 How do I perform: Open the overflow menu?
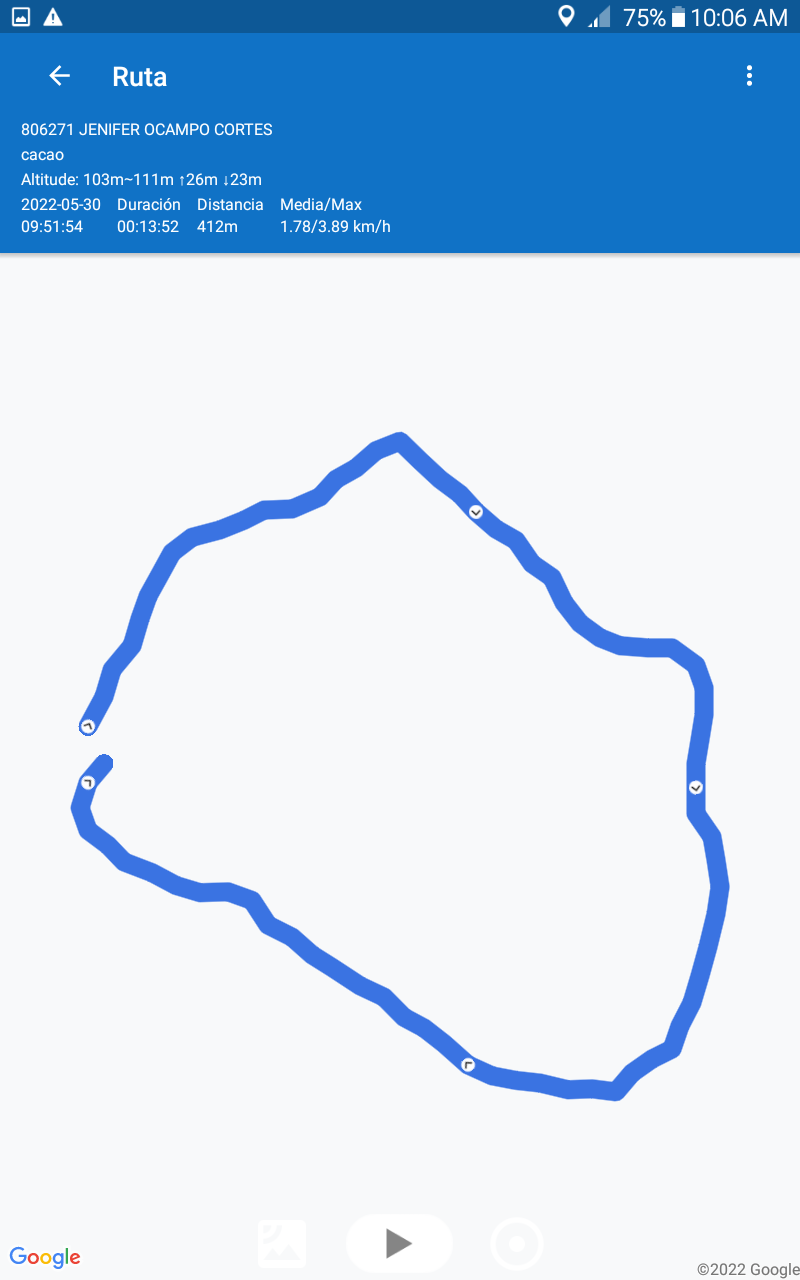[x=749, y=76]
